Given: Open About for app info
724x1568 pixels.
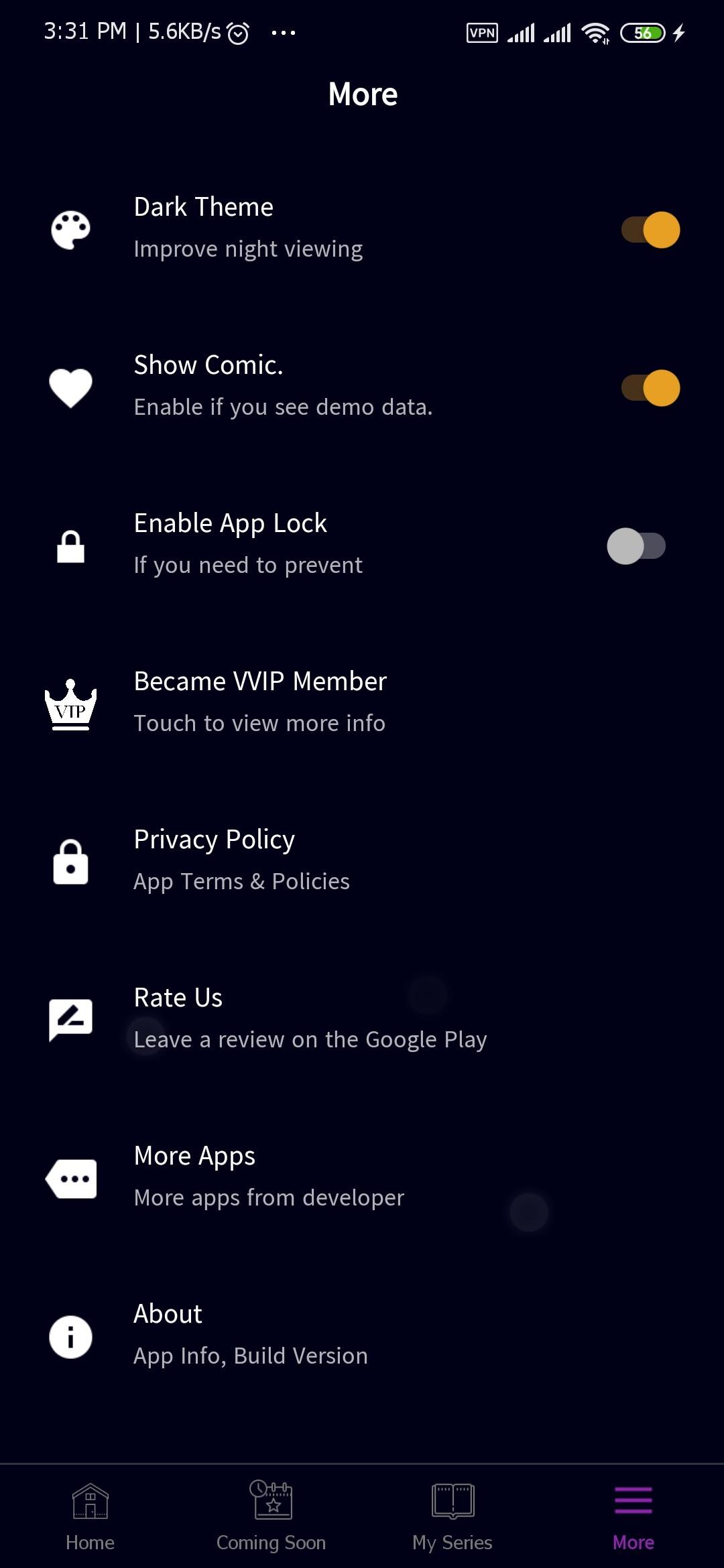Looking at the screenshot, I should (x=250, y=1333).
